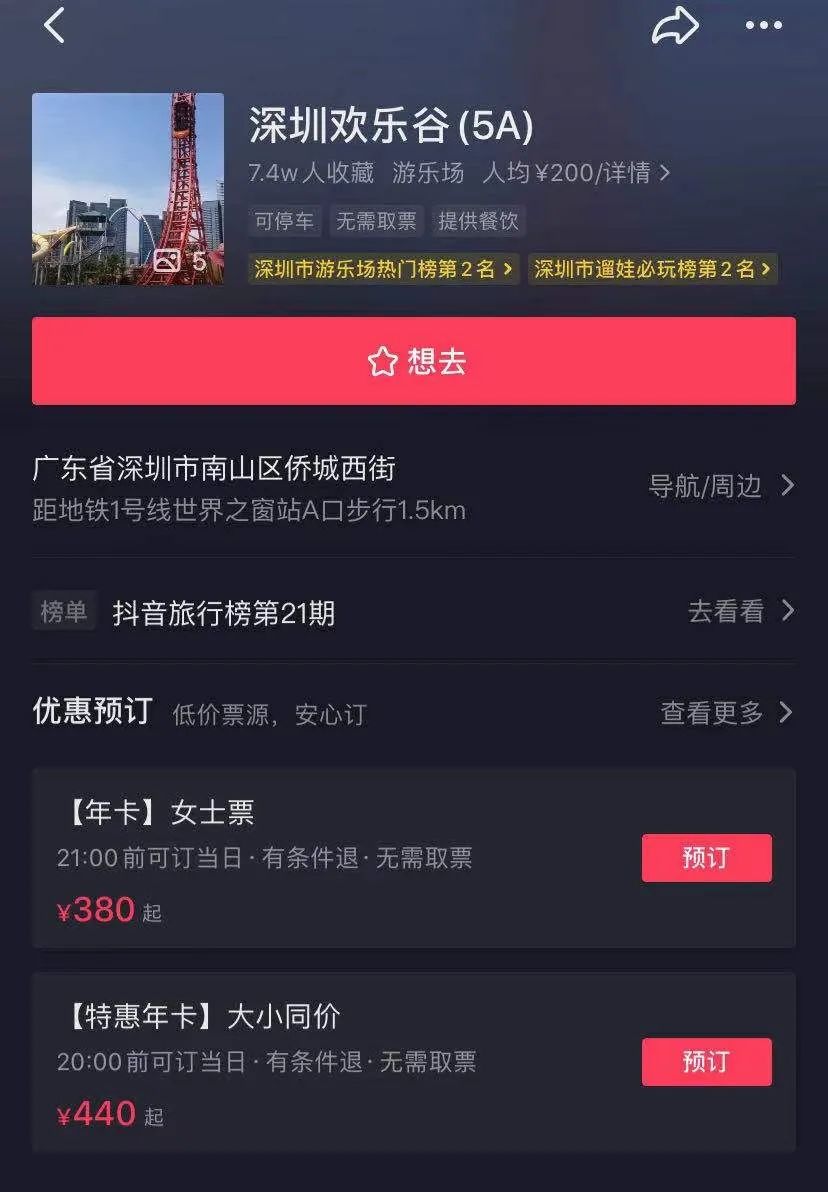Mark the place as 想去

pyautogui.click(x=414, y=361)
